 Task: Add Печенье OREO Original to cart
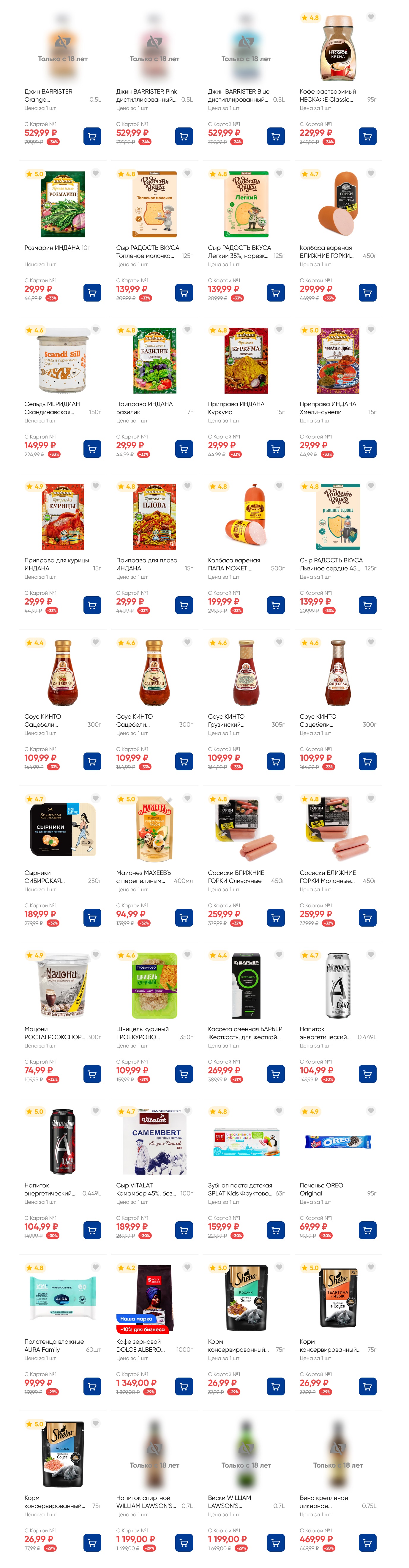pos(367,1230)
